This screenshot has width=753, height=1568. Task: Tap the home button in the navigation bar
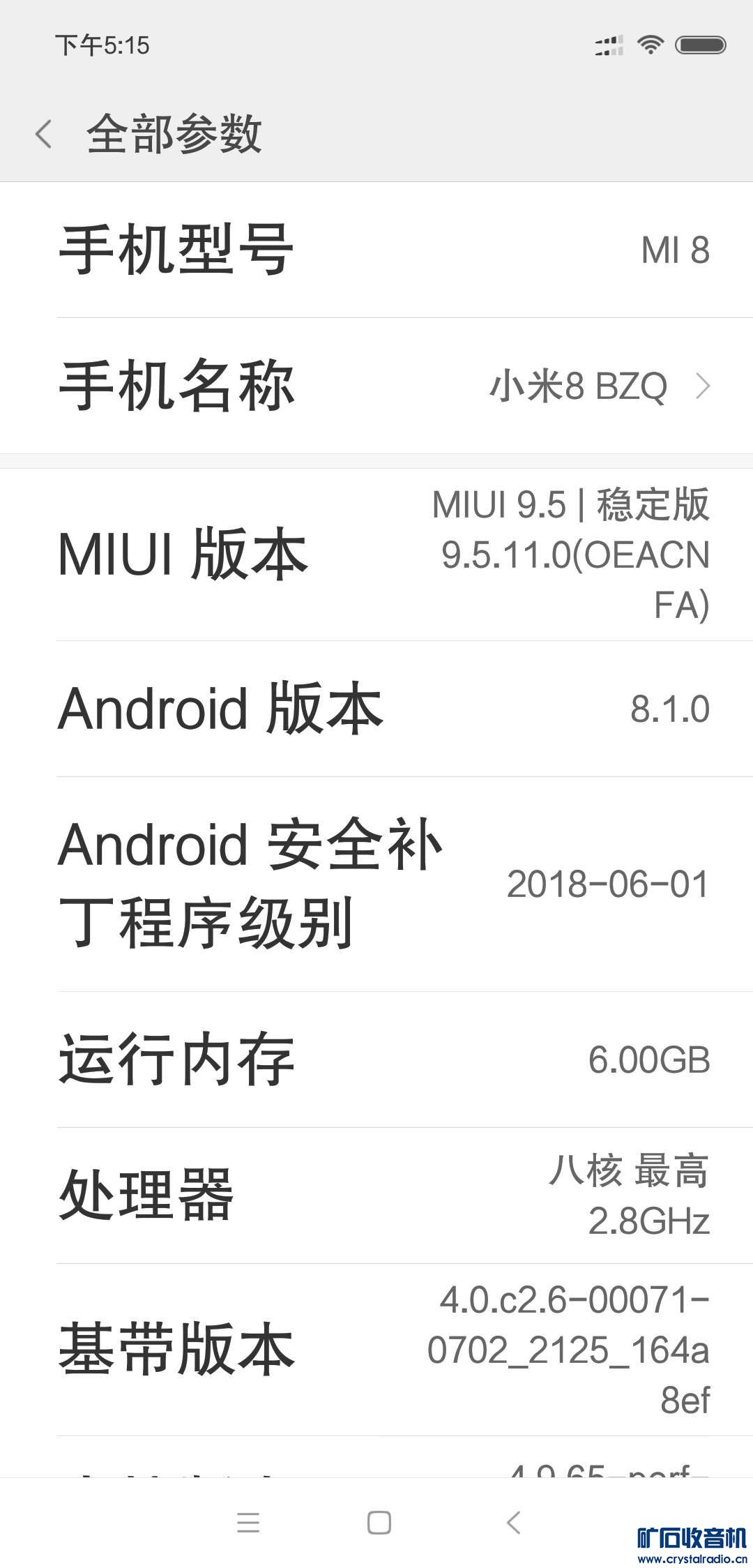click(379, 1523)
